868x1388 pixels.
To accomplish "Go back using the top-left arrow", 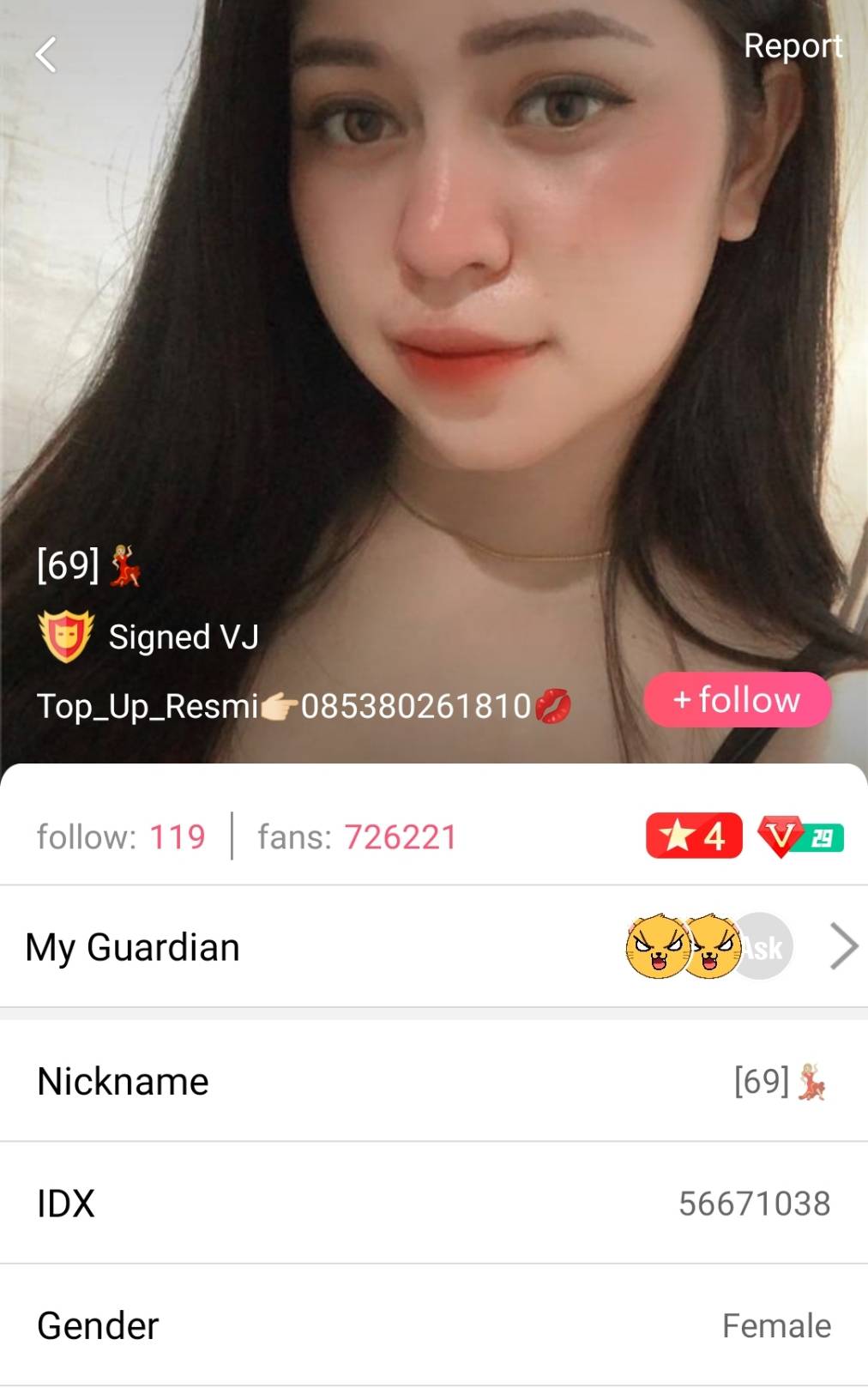I will tap(46, 55).
